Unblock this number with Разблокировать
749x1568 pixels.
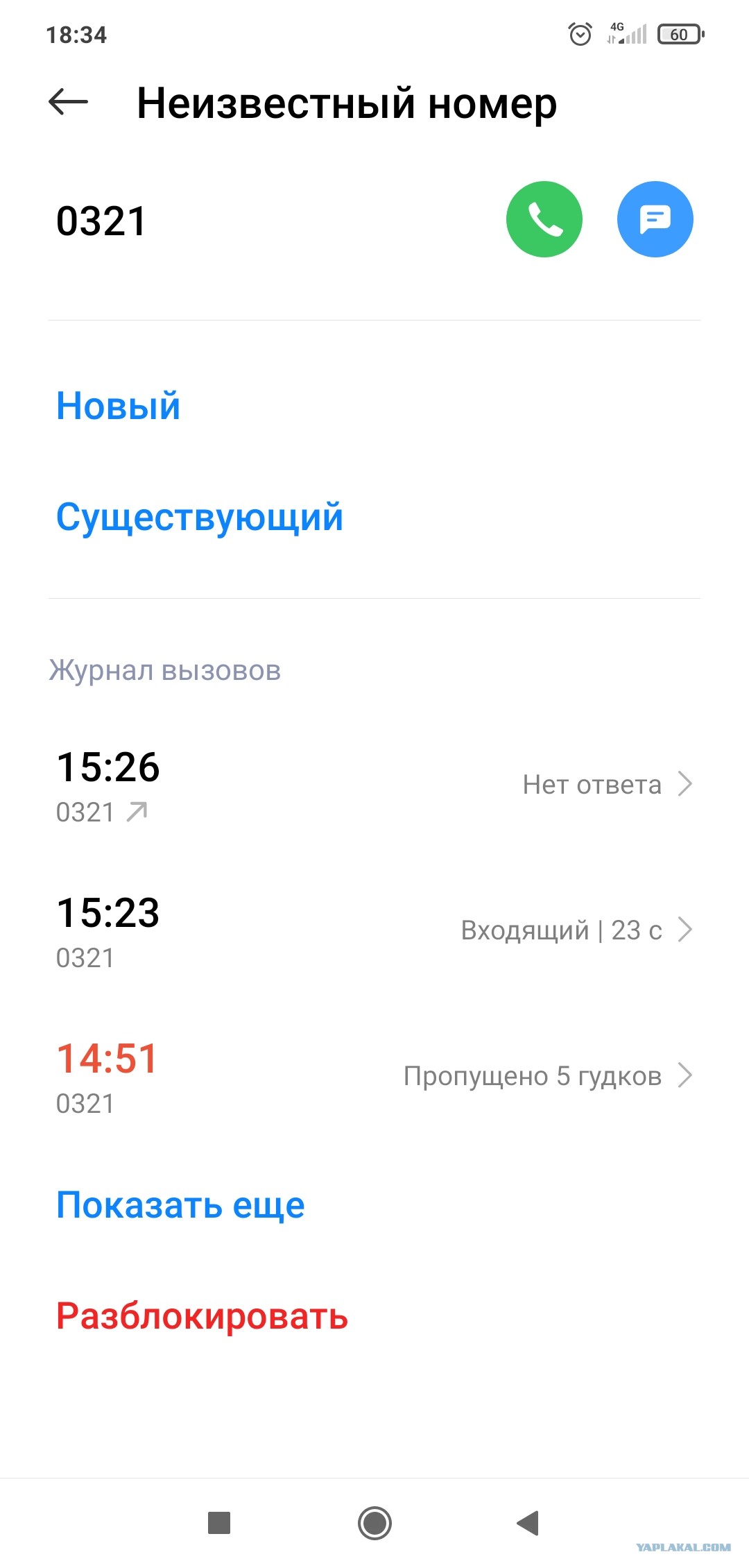202,1317
